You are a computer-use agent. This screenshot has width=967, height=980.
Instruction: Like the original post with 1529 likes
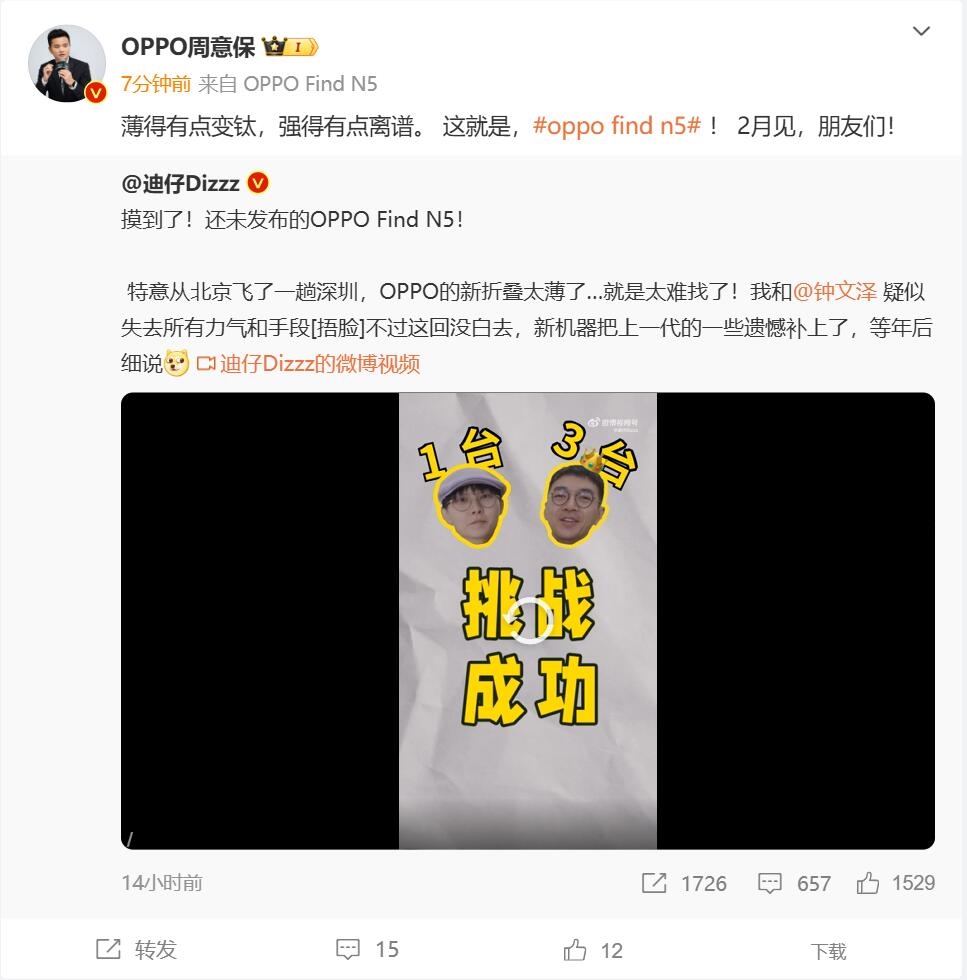coord(896,883)
